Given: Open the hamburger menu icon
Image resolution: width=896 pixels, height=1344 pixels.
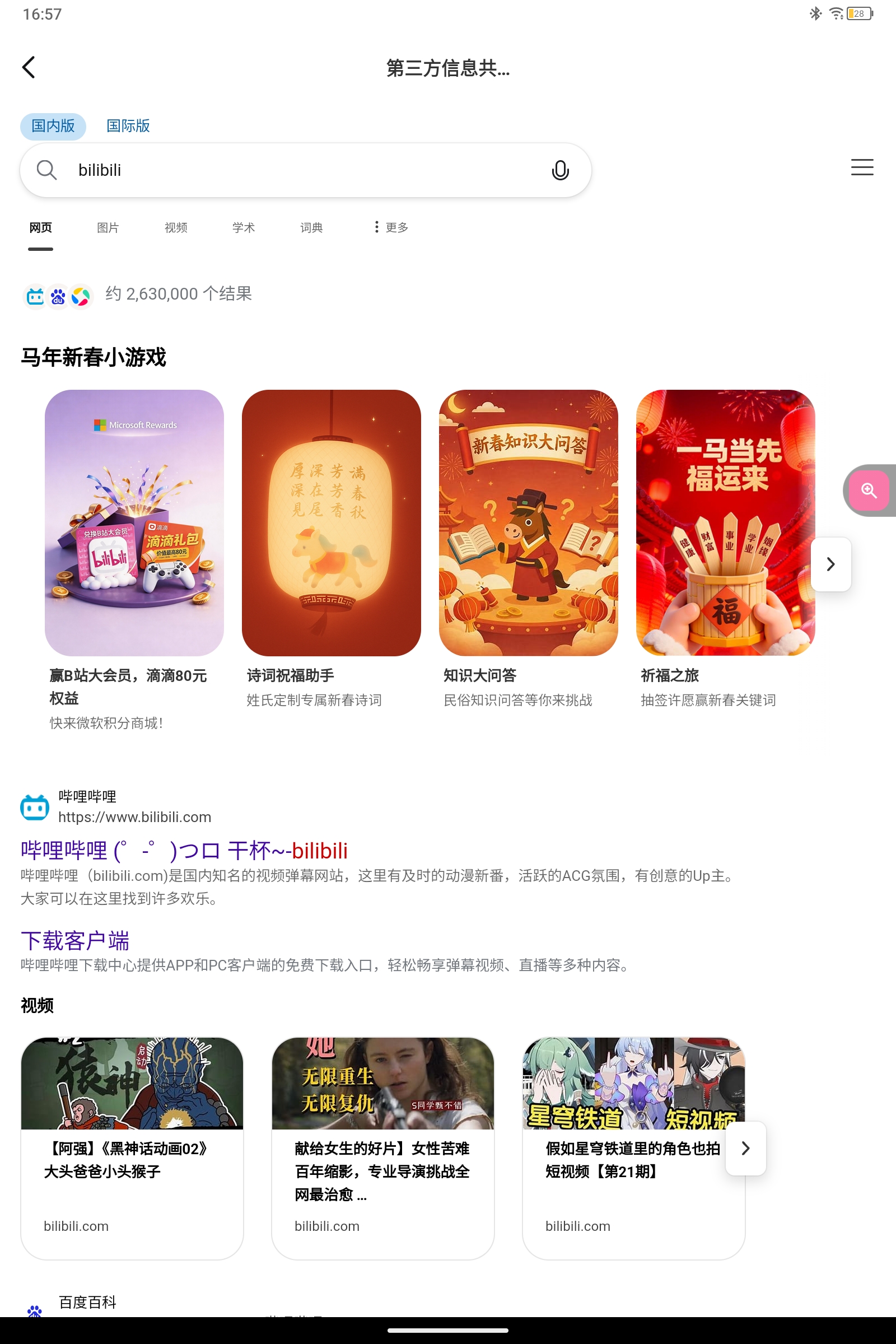Looking at the screenshot, I should (x=862, y=168).
